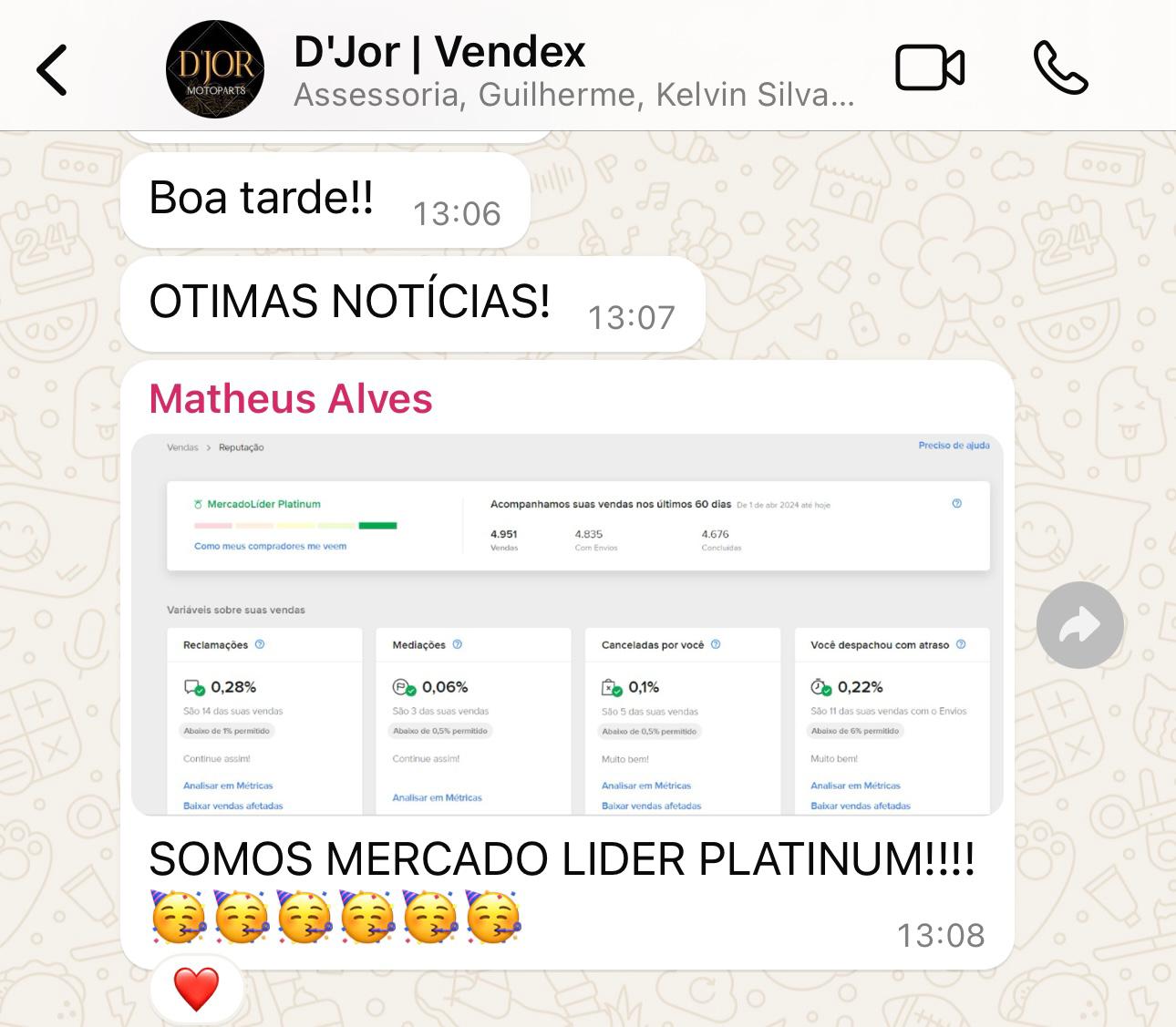Open Matheus Alves's sender name
This screenshot has height=1027, width=1176.
click(x=290, y=398)
